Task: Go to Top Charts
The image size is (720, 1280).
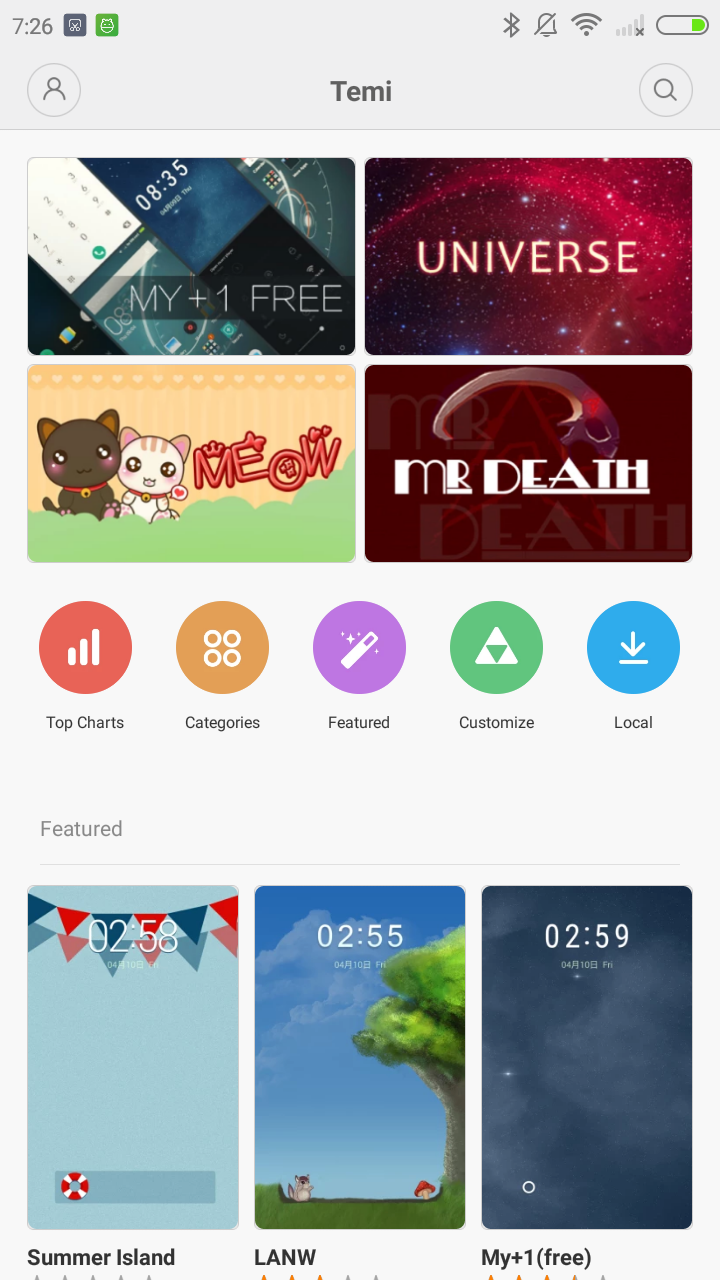Action: (x=85, y=647)
